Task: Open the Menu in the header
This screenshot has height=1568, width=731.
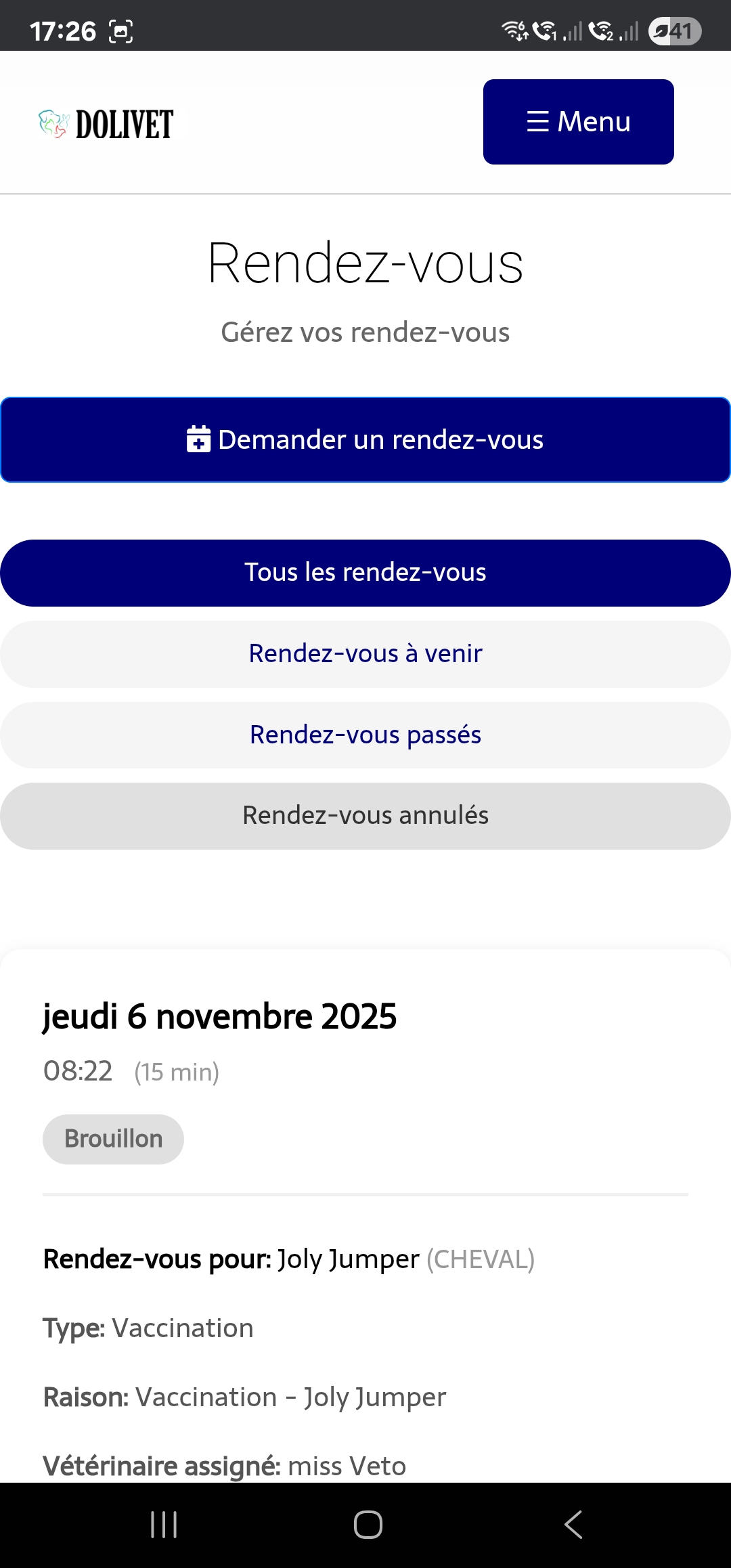Action: [x=579, y=121]
